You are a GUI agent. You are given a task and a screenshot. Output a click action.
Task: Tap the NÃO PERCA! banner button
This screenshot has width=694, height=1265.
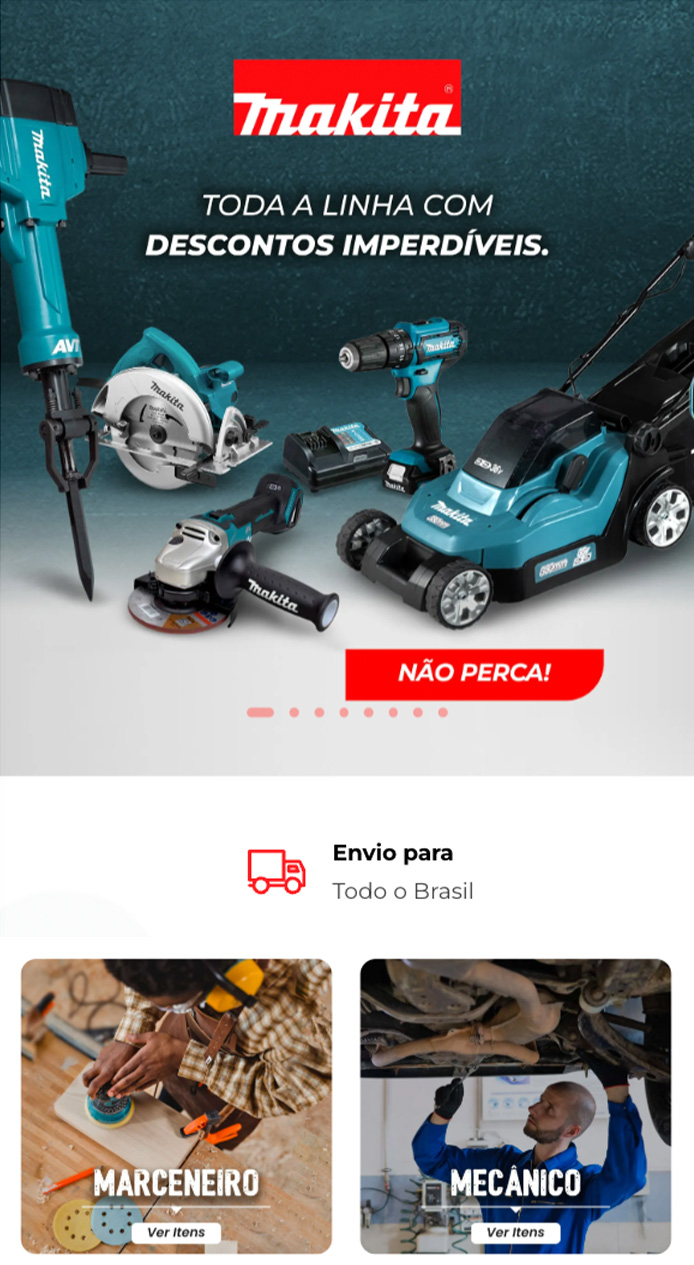click(x=474, y=673)
